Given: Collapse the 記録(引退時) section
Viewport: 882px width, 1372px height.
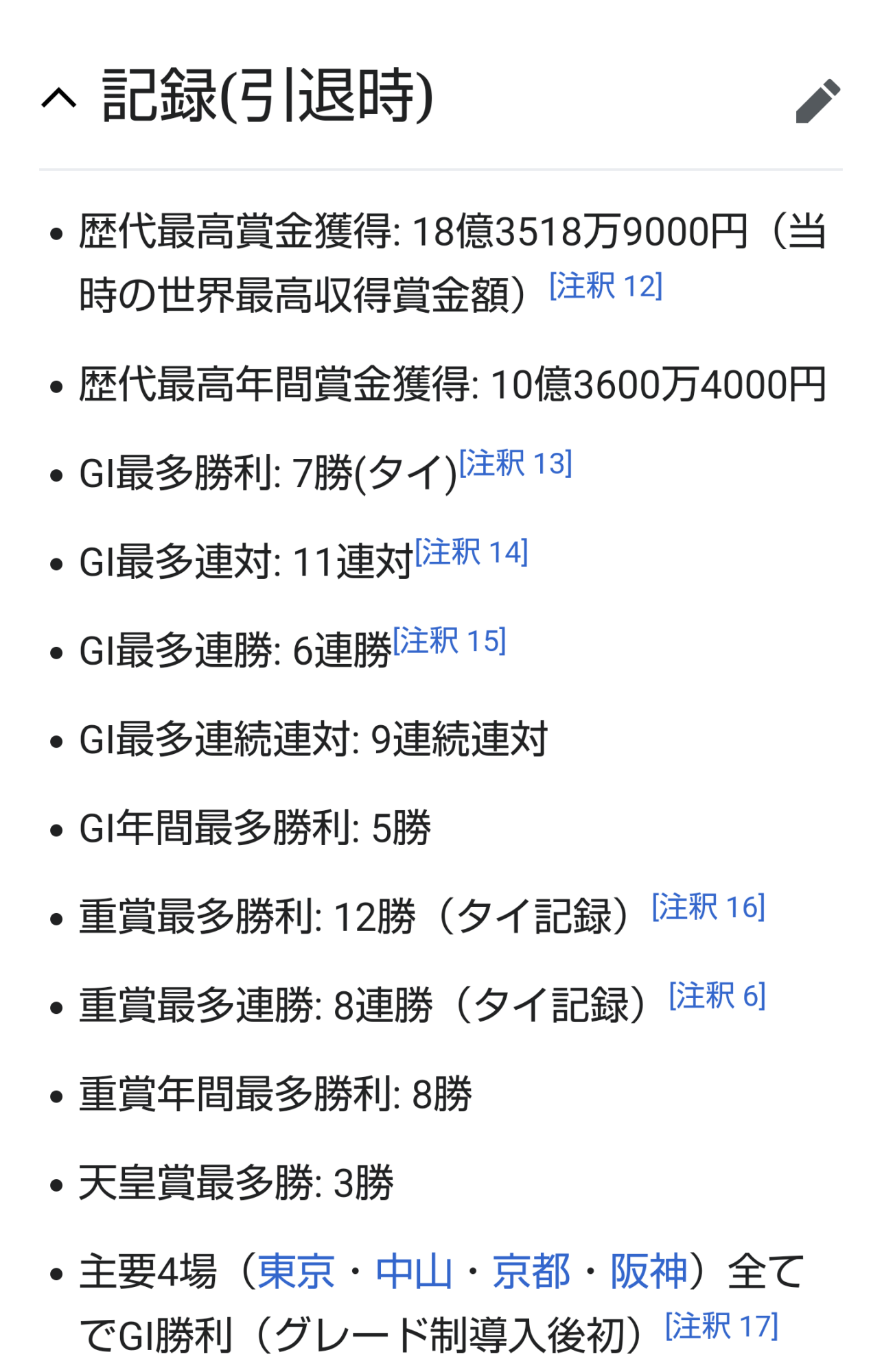Looking at the screenshot, I should 59,99.
